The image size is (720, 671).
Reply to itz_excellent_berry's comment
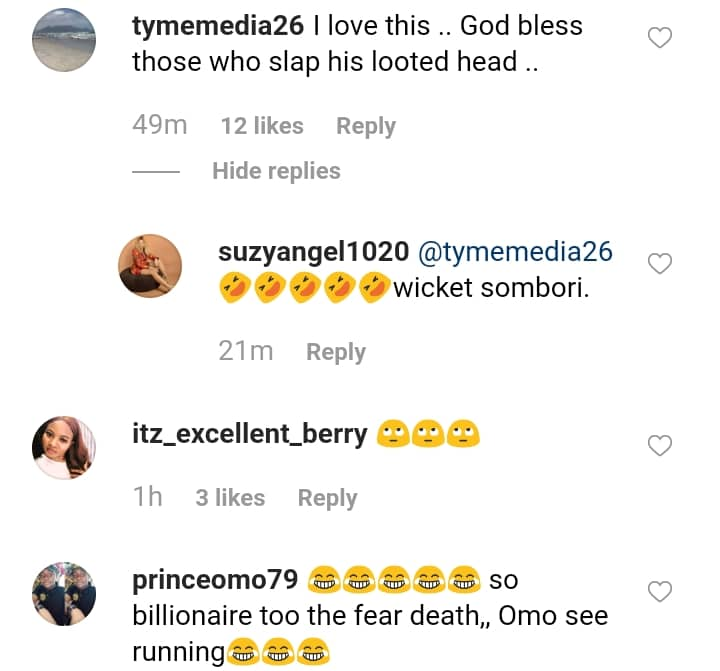327,498
